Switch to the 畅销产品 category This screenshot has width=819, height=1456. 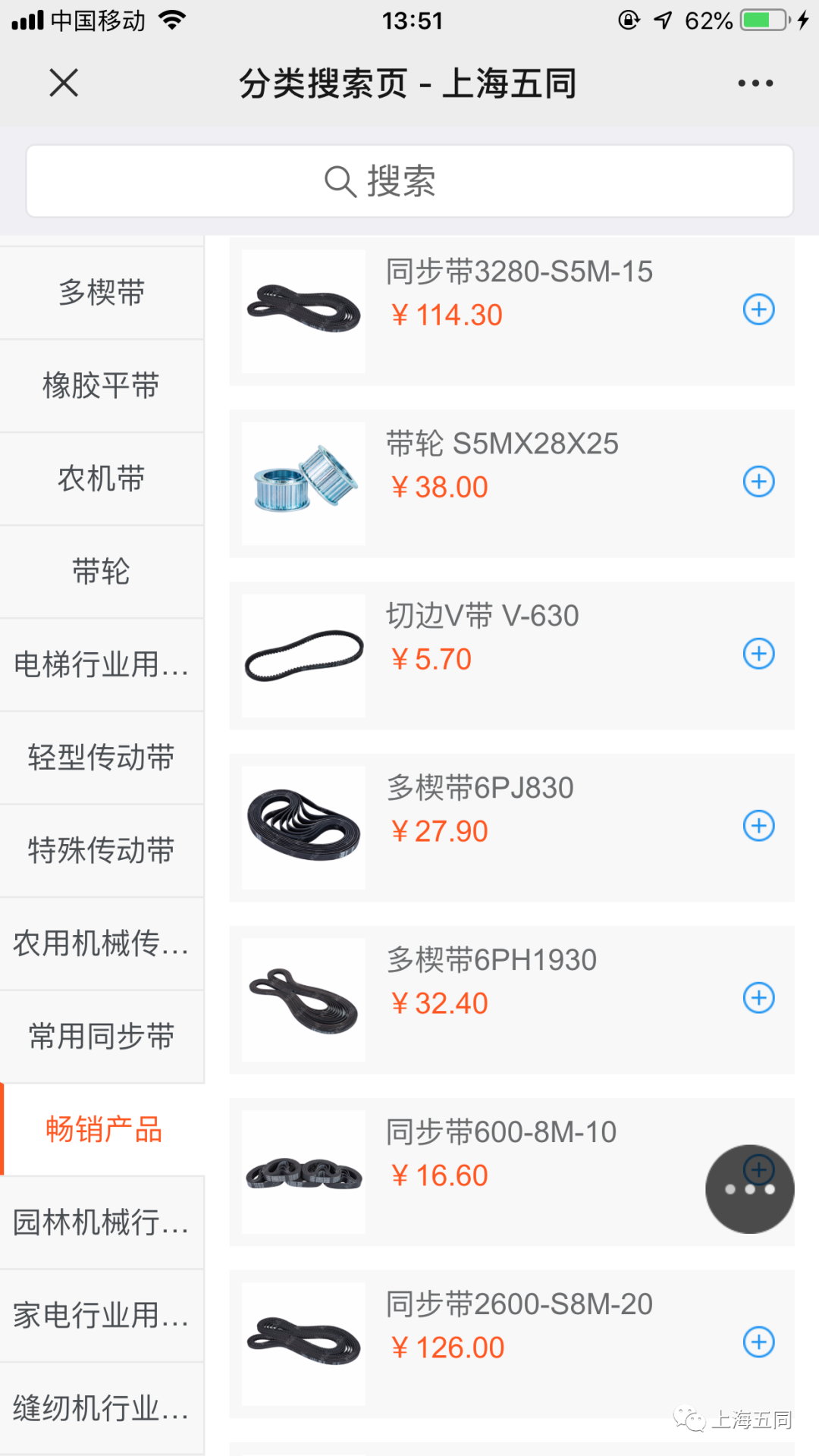pyautogui.click(x=103, y=1129)
